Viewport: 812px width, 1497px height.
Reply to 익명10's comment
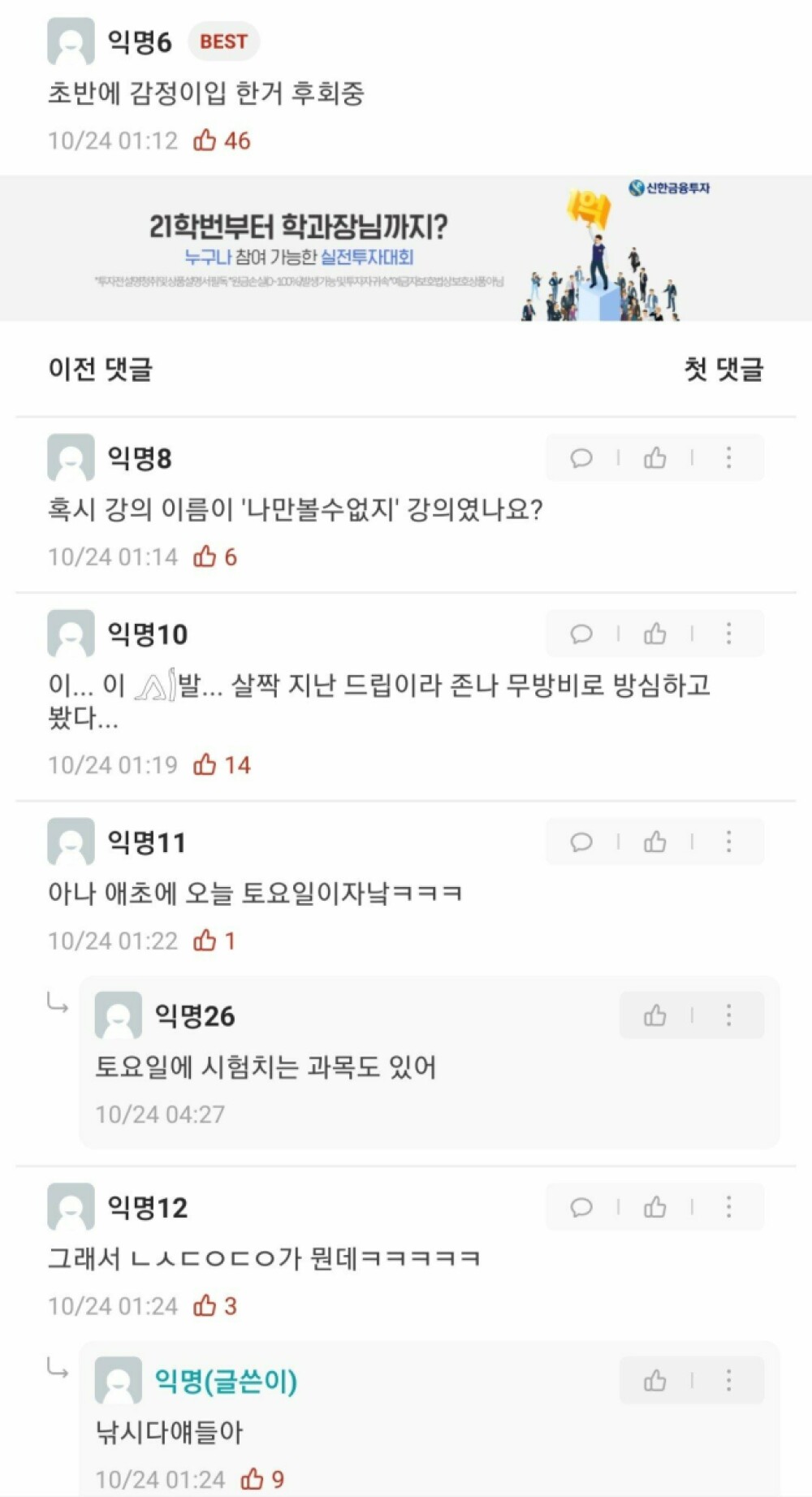581,634
